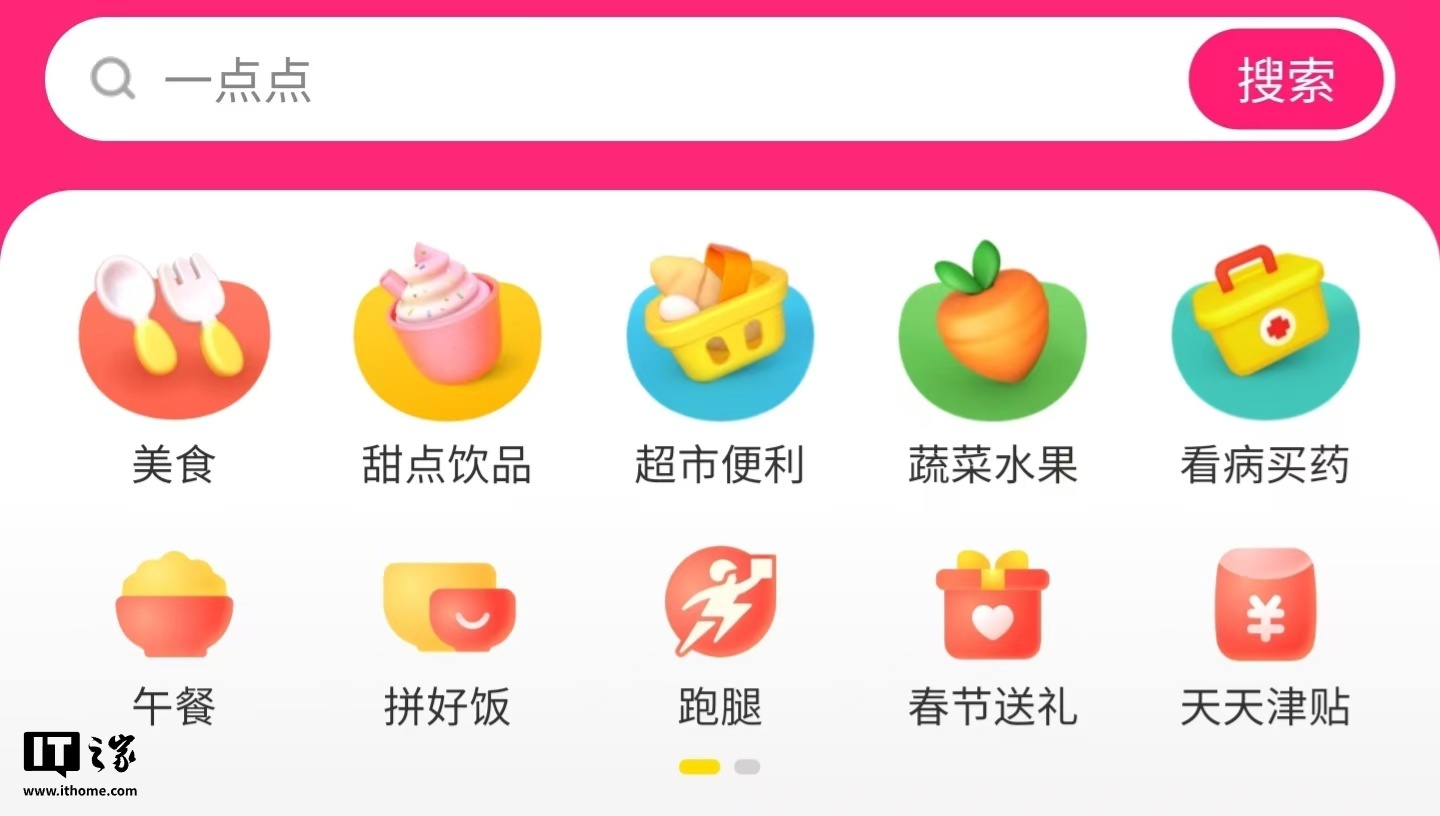Tap the gray second-page indicator dot
Screen dimensions: 1440x816
pos(747,767)
